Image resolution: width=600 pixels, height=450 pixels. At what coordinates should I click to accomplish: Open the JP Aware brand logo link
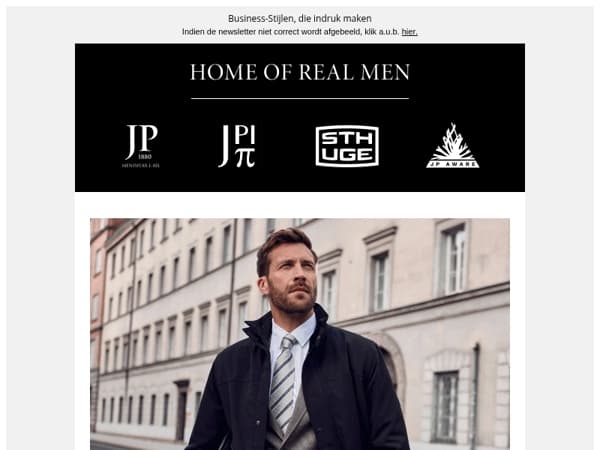coord(452,146)
